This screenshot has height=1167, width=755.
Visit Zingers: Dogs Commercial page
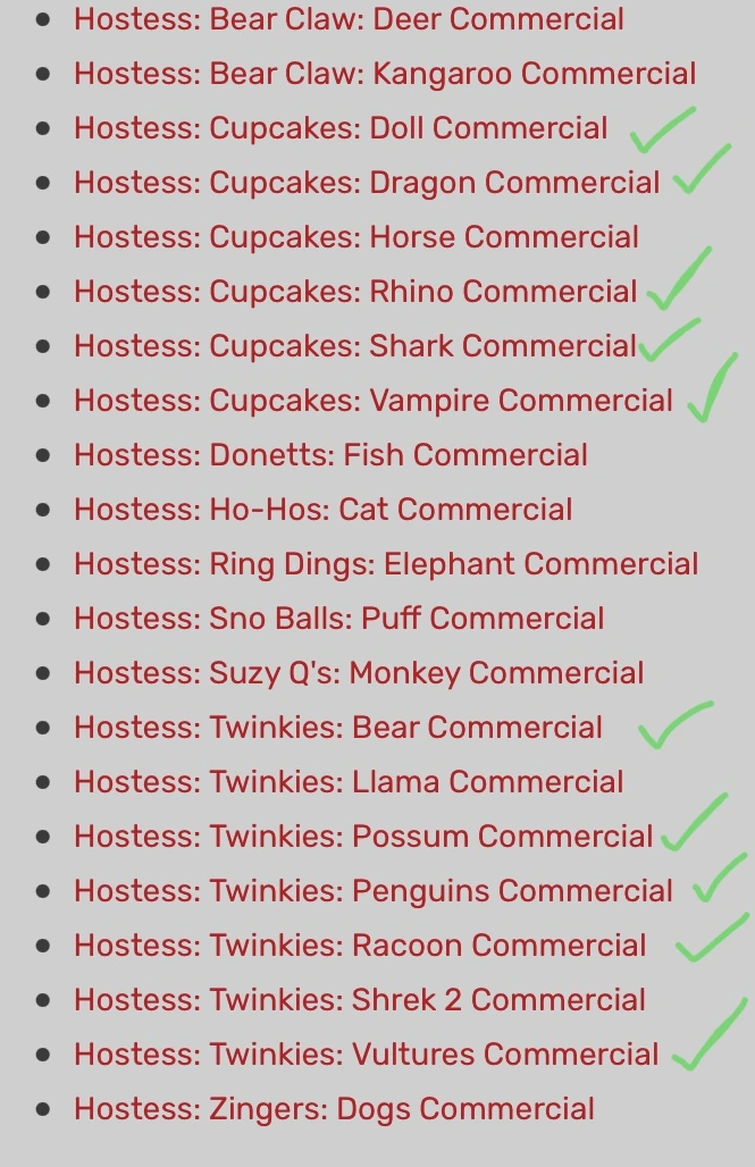pos(334,1109)
